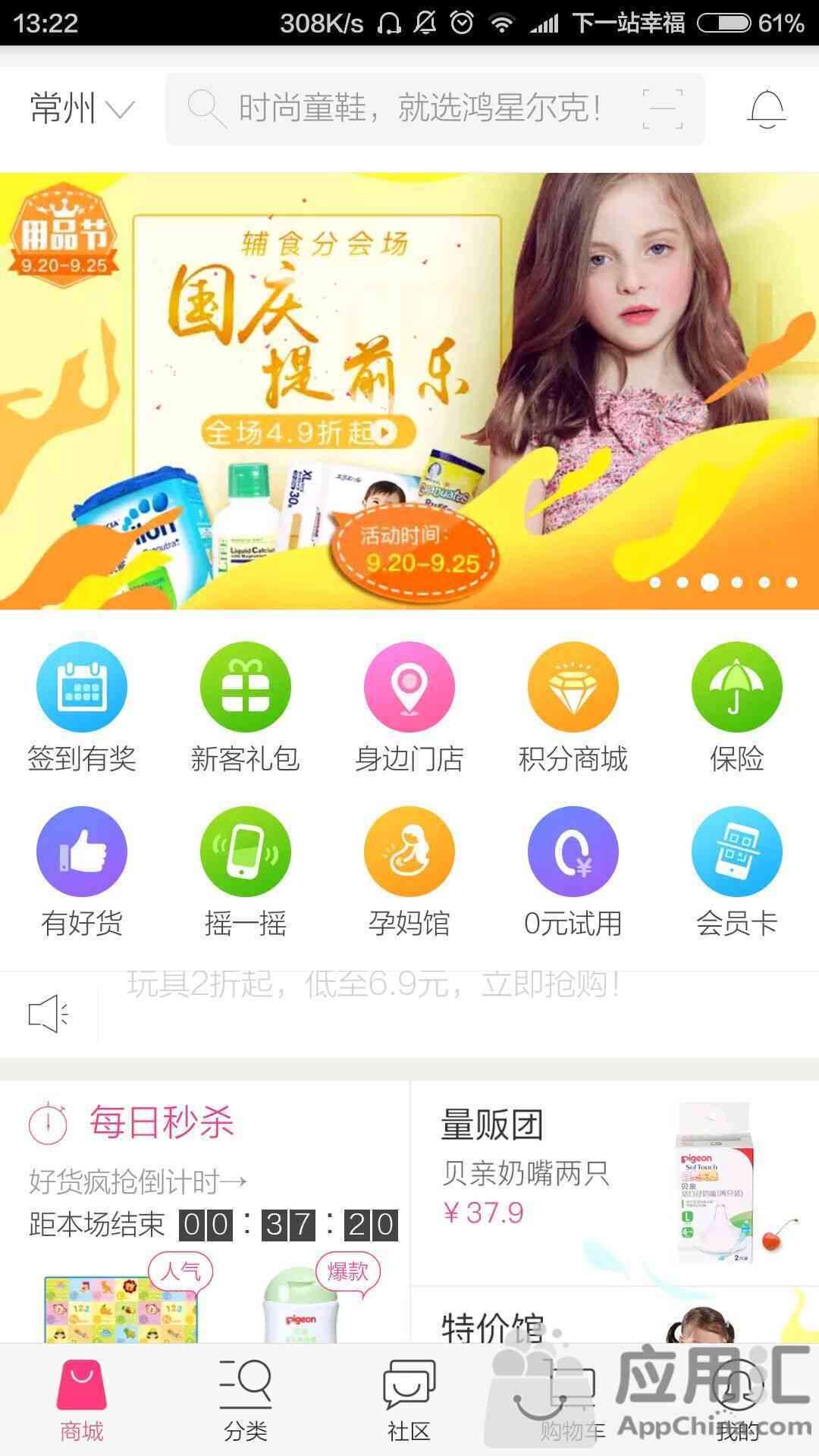Enter the 孕妈馆 section
This screenshot has height=1456, width=819.
click(x=409, y=871)
